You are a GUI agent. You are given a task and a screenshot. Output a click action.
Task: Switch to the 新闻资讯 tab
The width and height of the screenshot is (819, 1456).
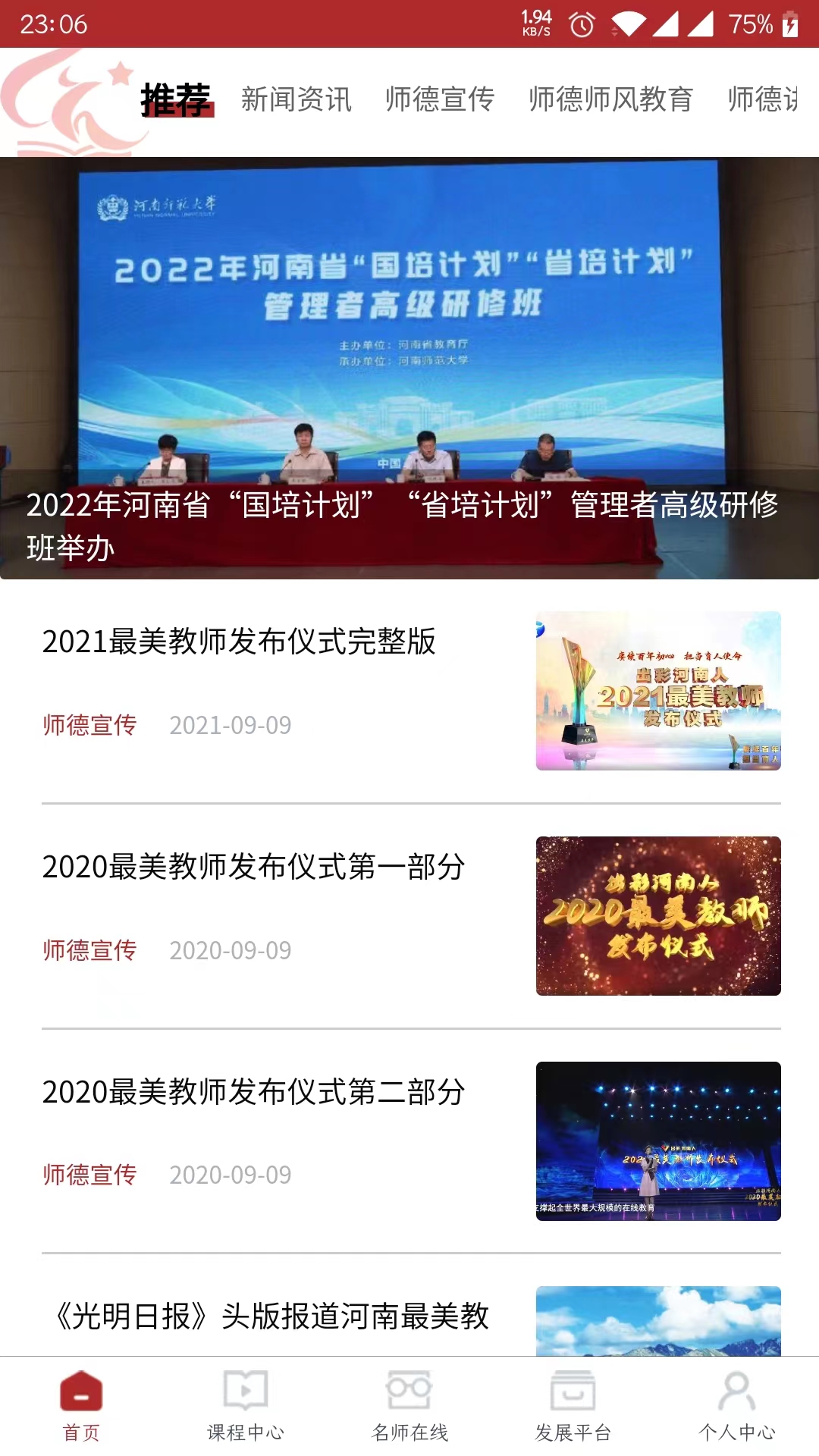coord(297,100)
